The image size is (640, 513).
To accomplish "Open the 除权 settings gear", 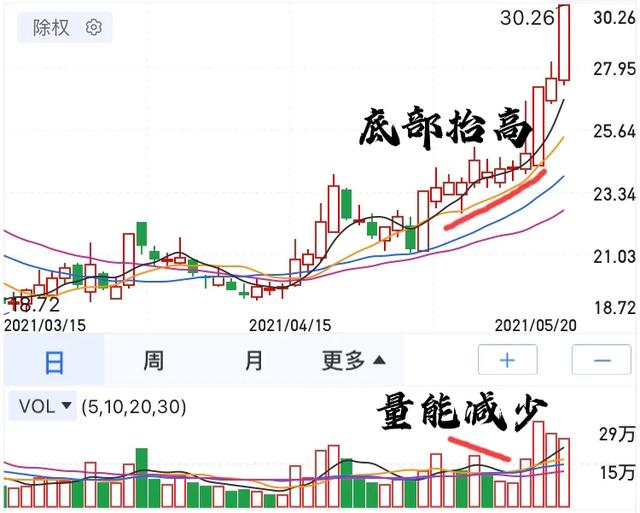I will click(94, 28).
